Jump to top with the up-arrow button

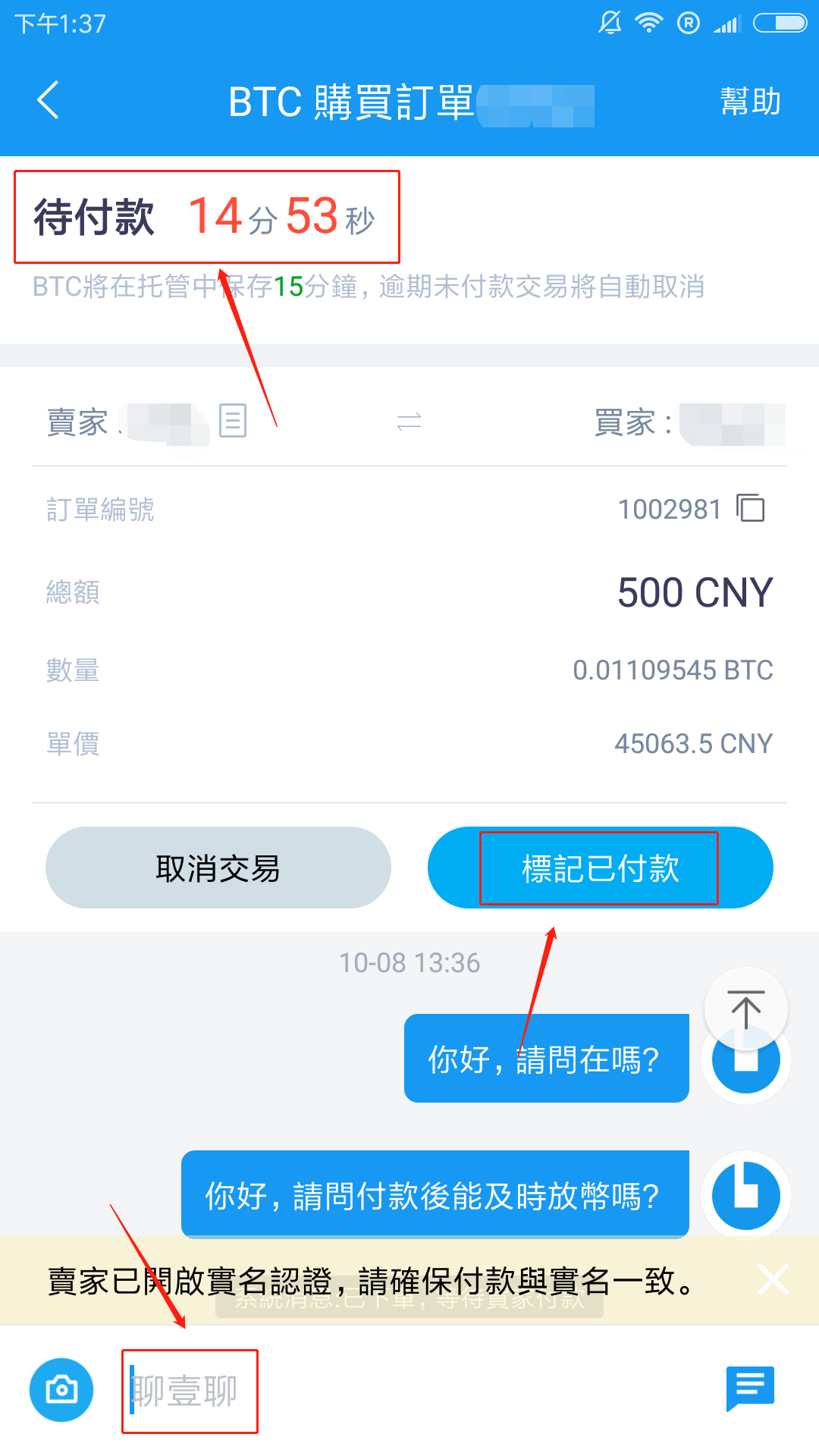tap(745, 1009)
